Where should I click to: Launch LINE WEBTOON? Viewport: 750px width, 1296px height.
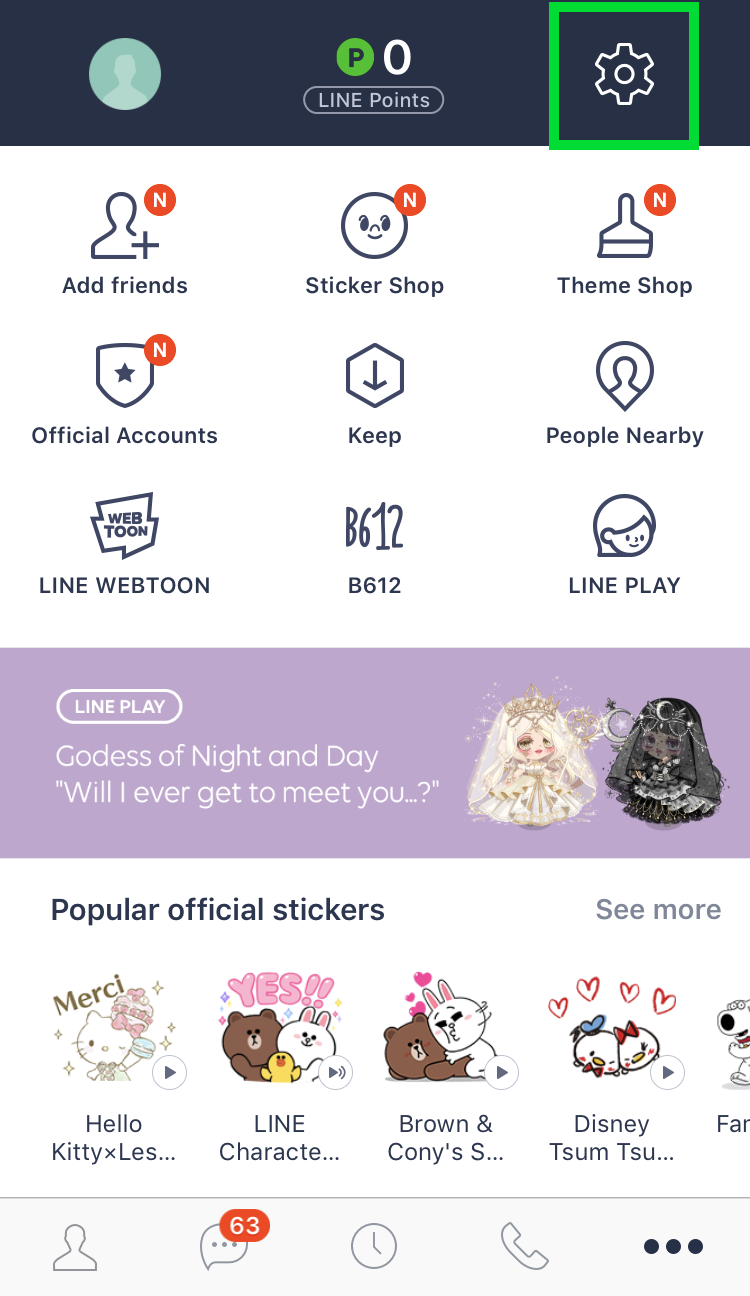(x=125, y=544)
